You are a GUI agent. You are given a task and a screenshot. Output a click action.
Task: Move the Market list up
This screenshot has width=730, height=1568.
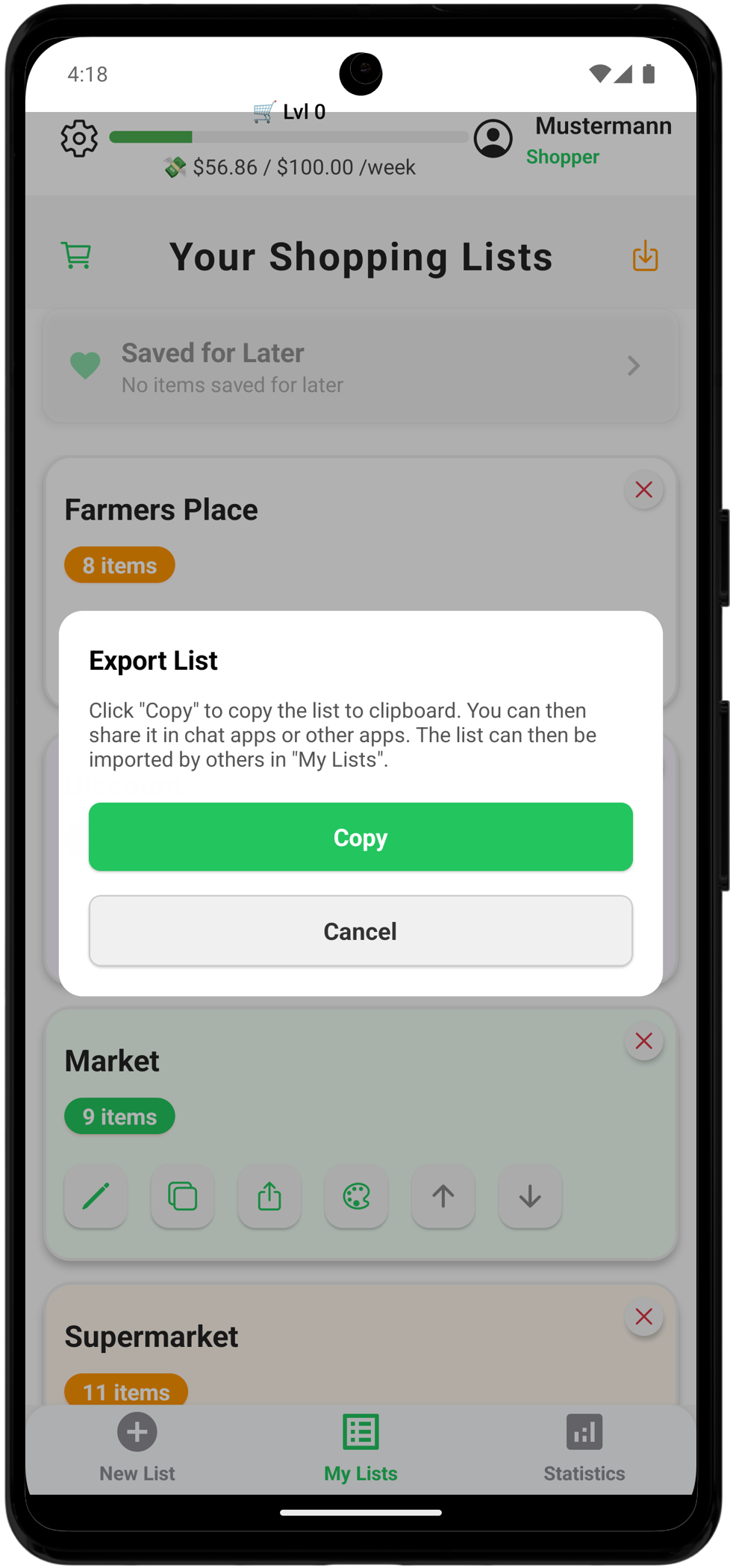click(443, 1196)
